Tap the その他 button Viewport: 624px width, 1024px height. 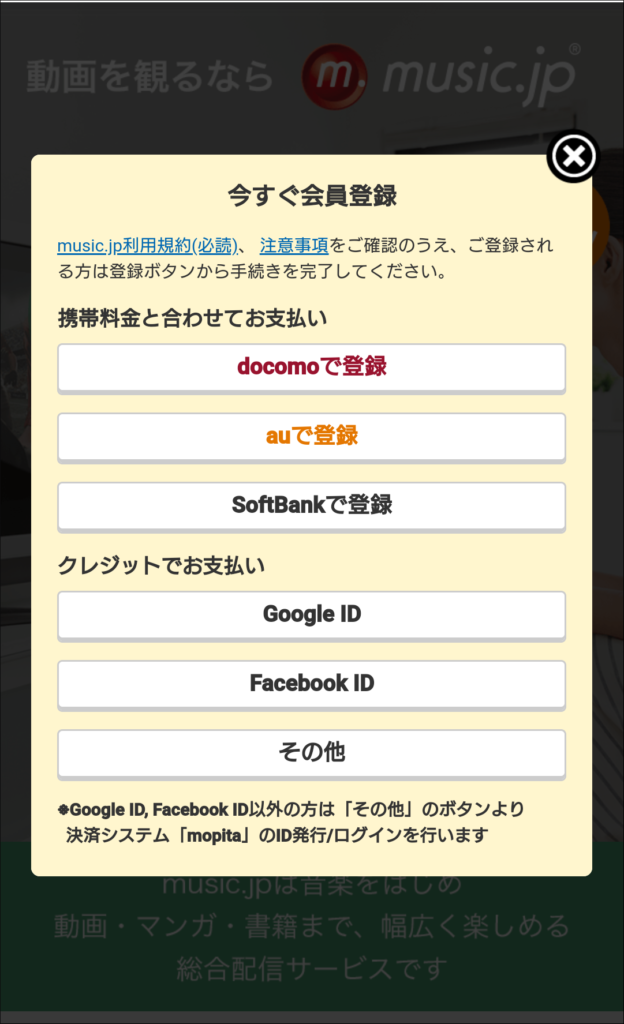pyautogui.click(x=311, y=754)
